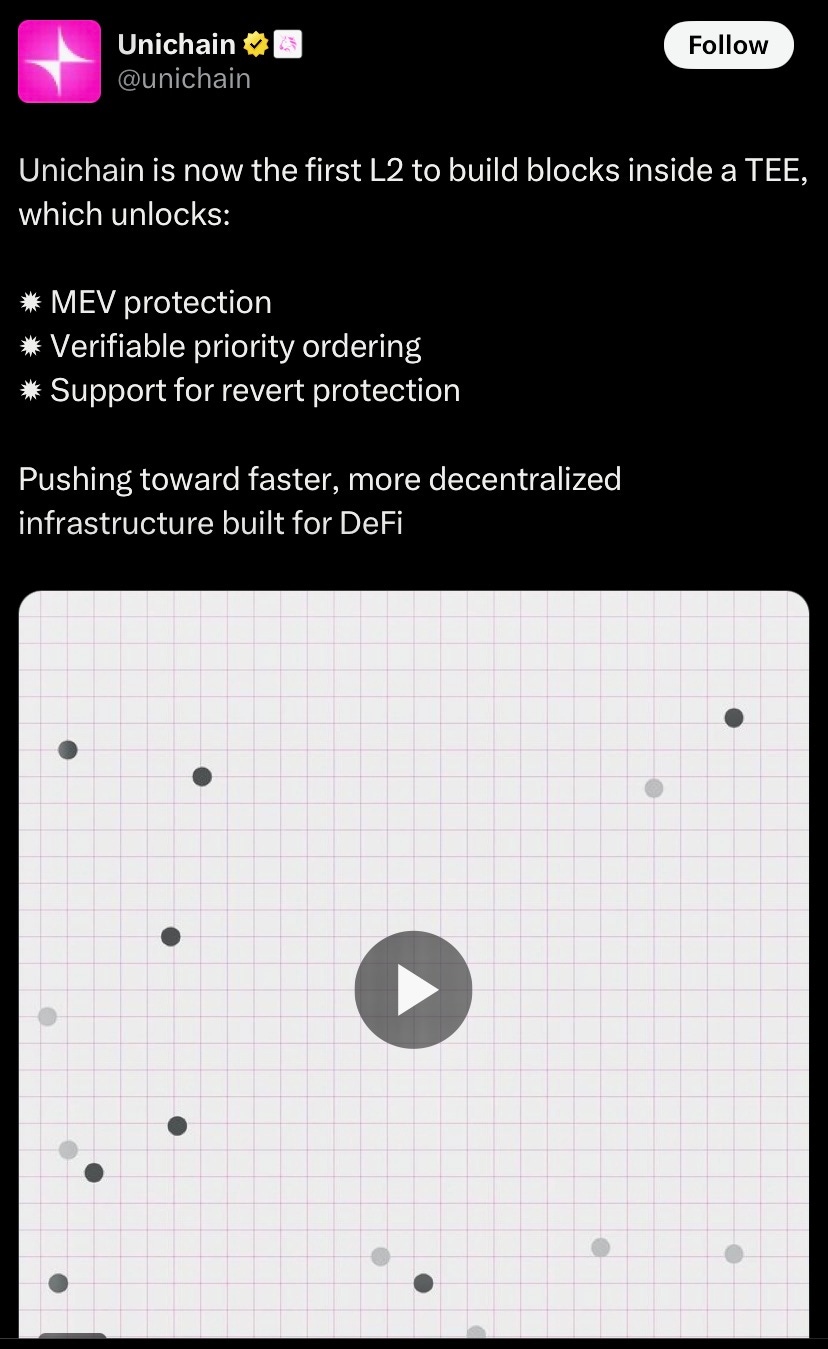The image size is (828, 1349).
Task: Follow the Unichain account
Action: [x=728, y=46]
